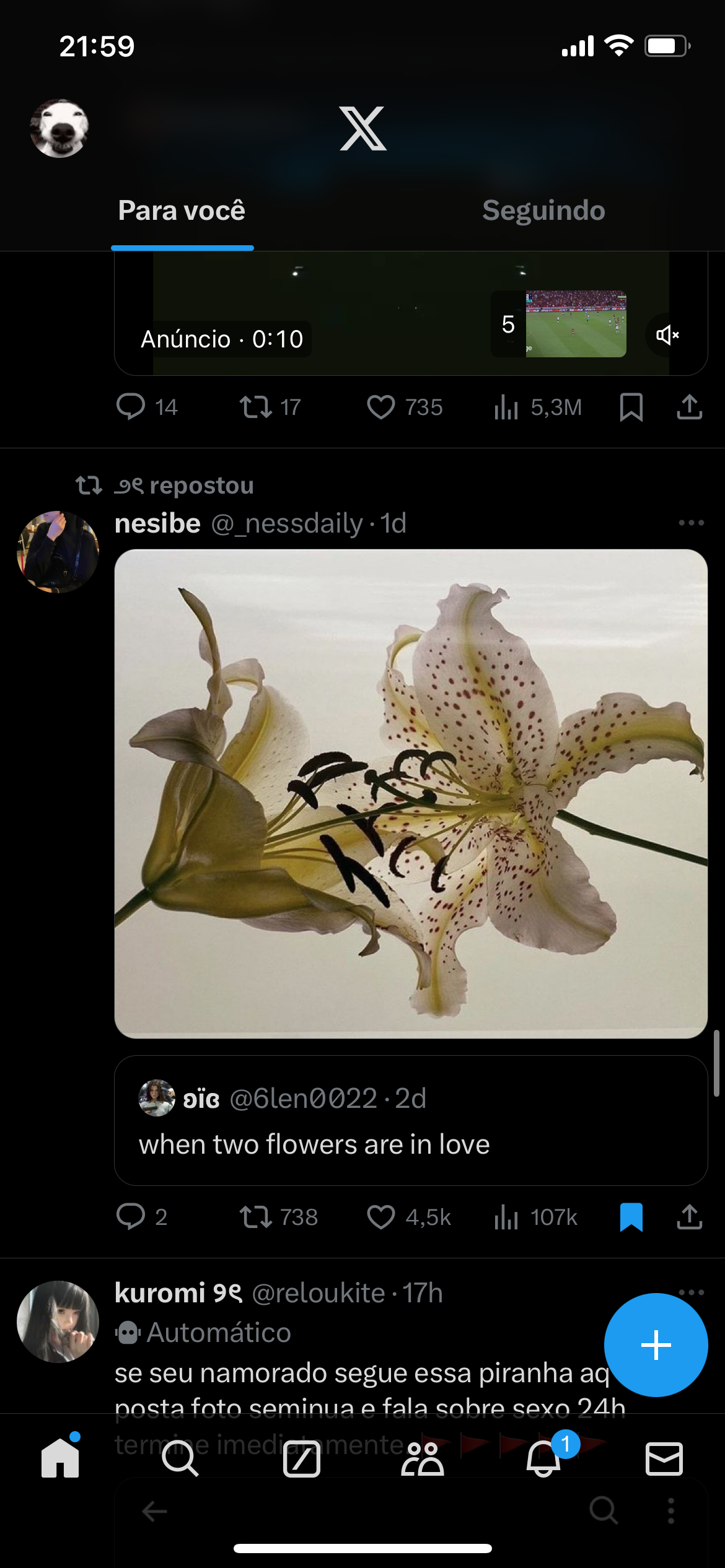Open the options menu on nesibe's post
This screenshot has height=1568, width=725.
pos(691,523)
